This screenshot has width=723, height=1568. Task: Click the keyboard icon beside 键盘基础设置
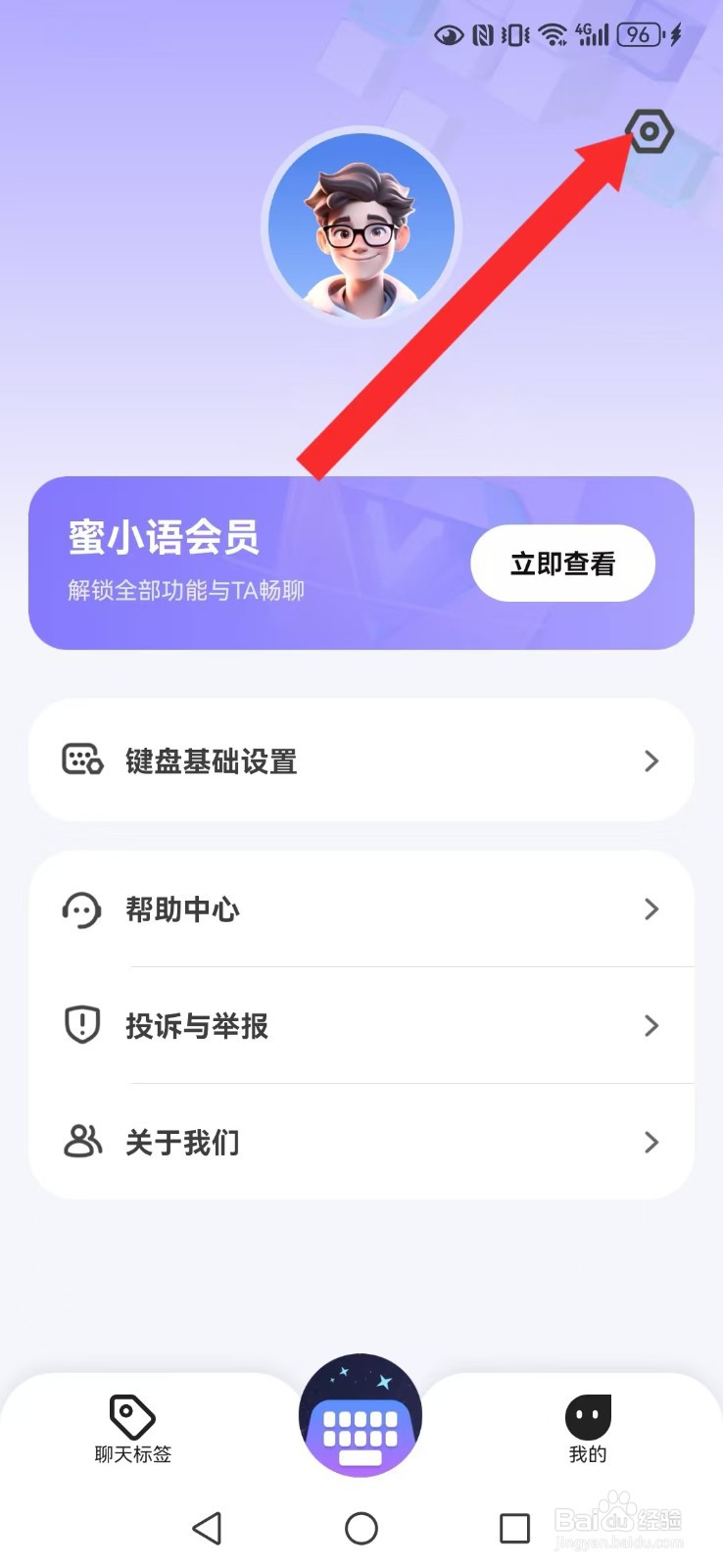point(83,761)
